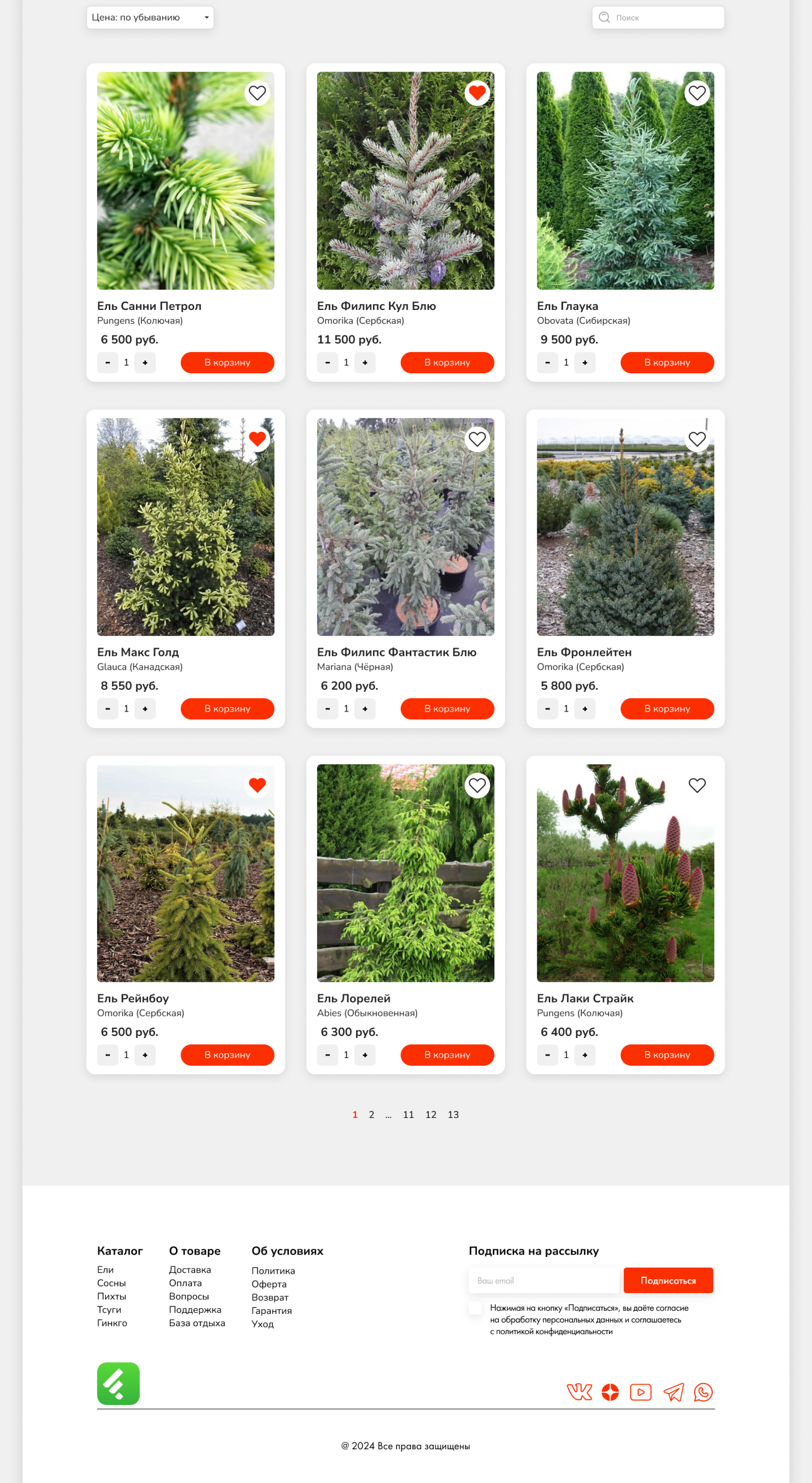Tap the Подписаться button
Screen dimensions: 812x1483
click(x=668, y=1280)
